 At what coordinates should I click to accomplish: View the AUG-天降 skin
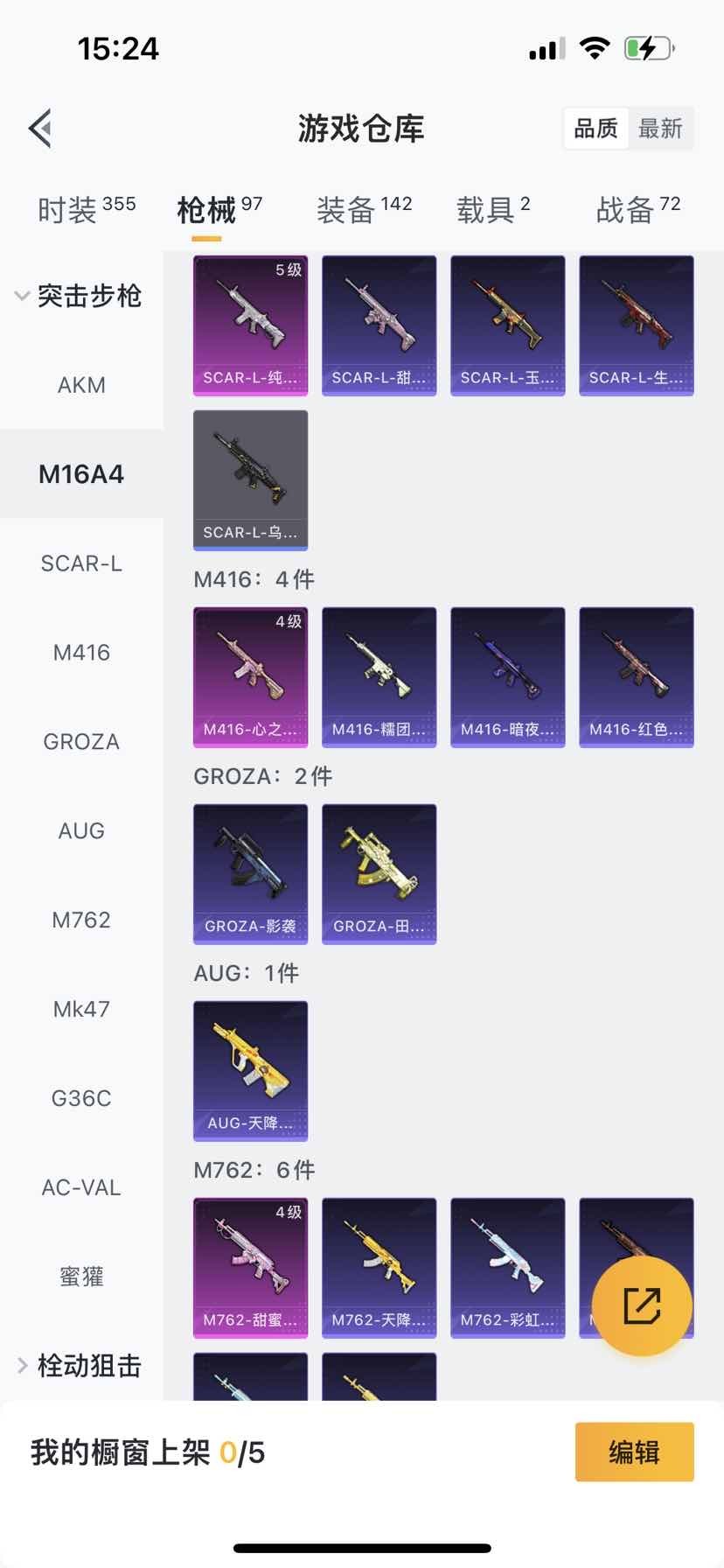(x=250, y=1070)
